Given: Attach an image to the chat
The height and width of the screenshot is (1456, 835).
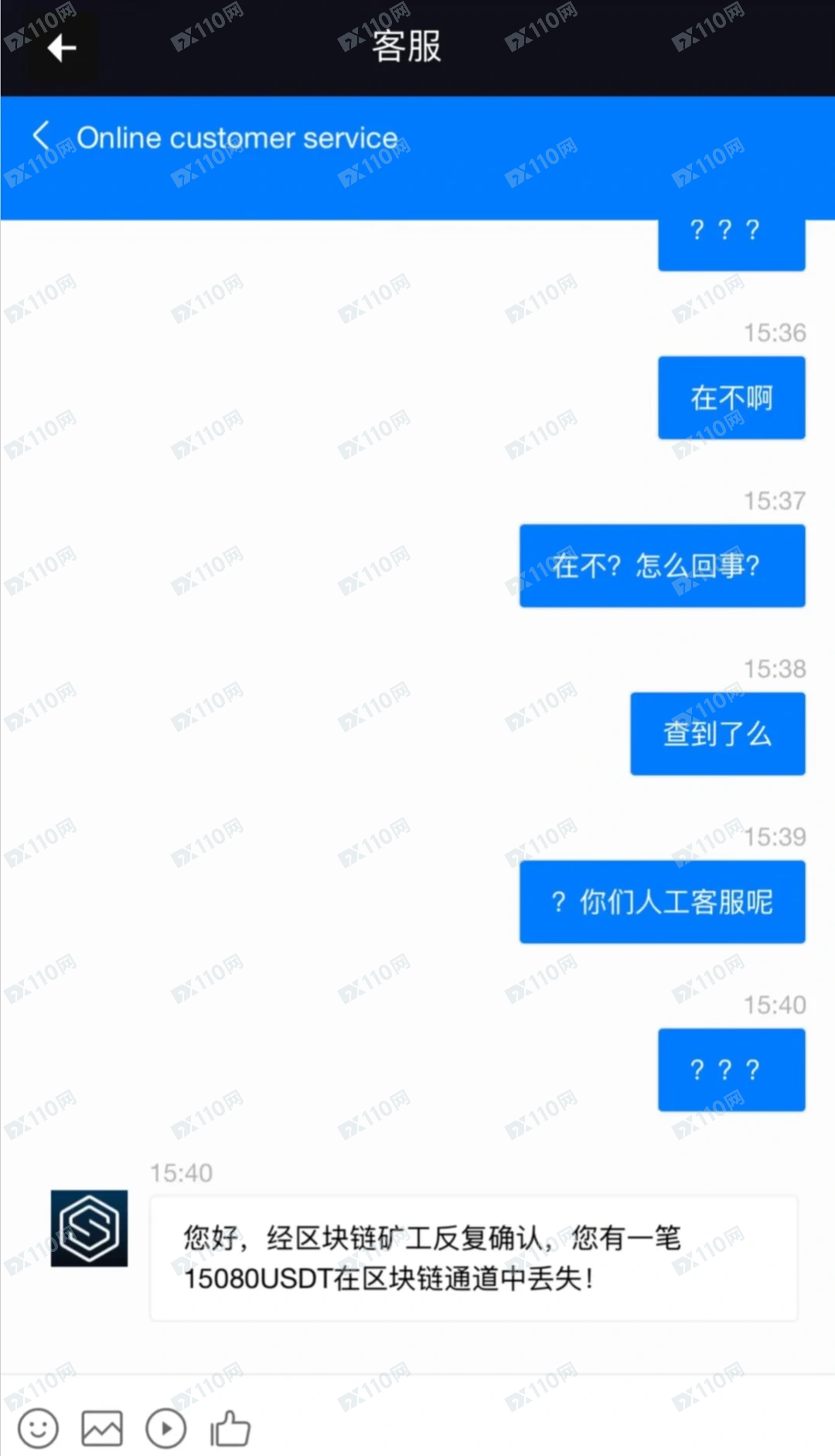Looking at the screenshot, I should (x=102, y=1428).
